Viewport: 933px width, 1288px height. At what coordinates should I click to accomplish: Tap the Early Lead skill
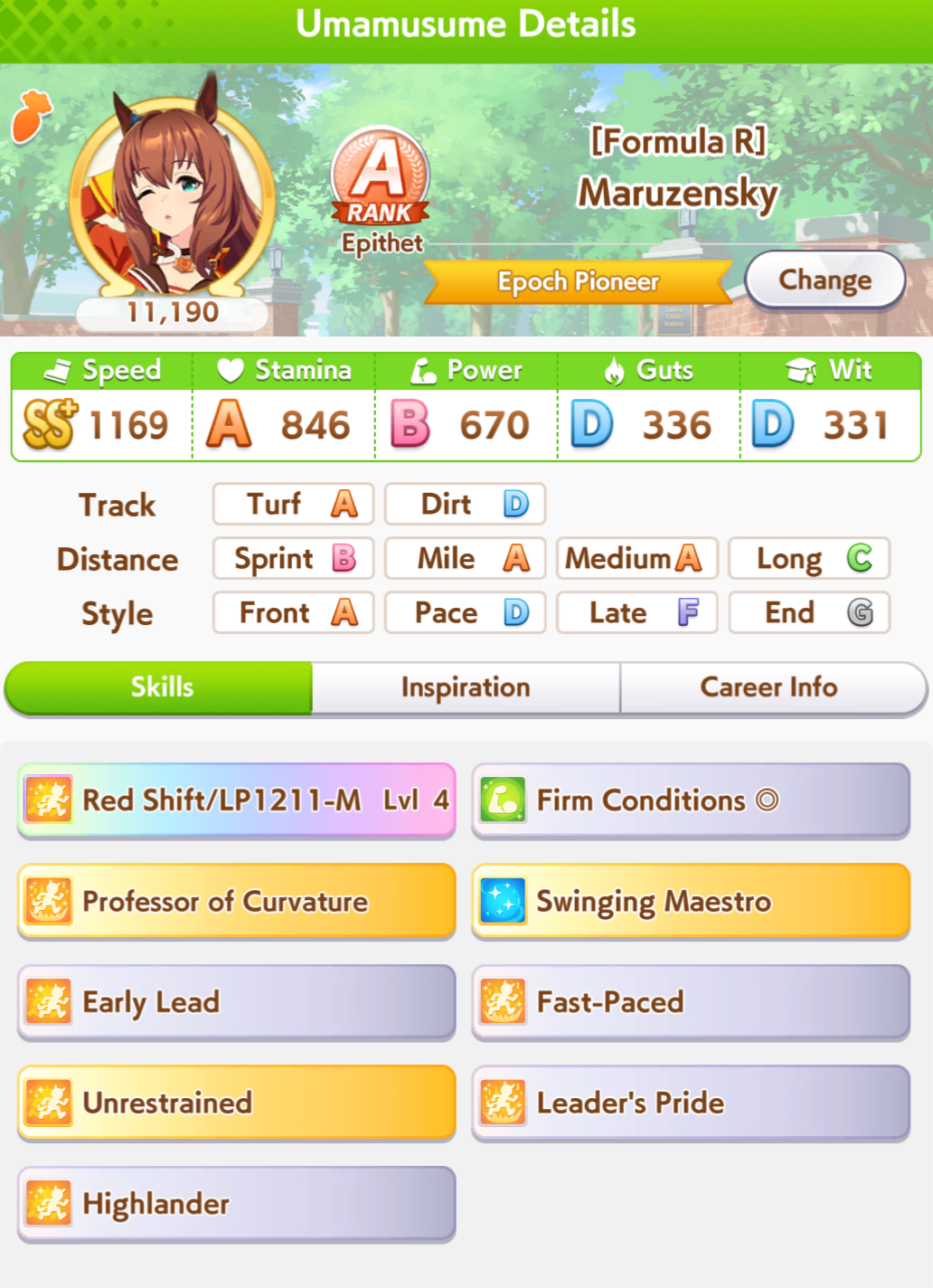tap(236, 1002)
